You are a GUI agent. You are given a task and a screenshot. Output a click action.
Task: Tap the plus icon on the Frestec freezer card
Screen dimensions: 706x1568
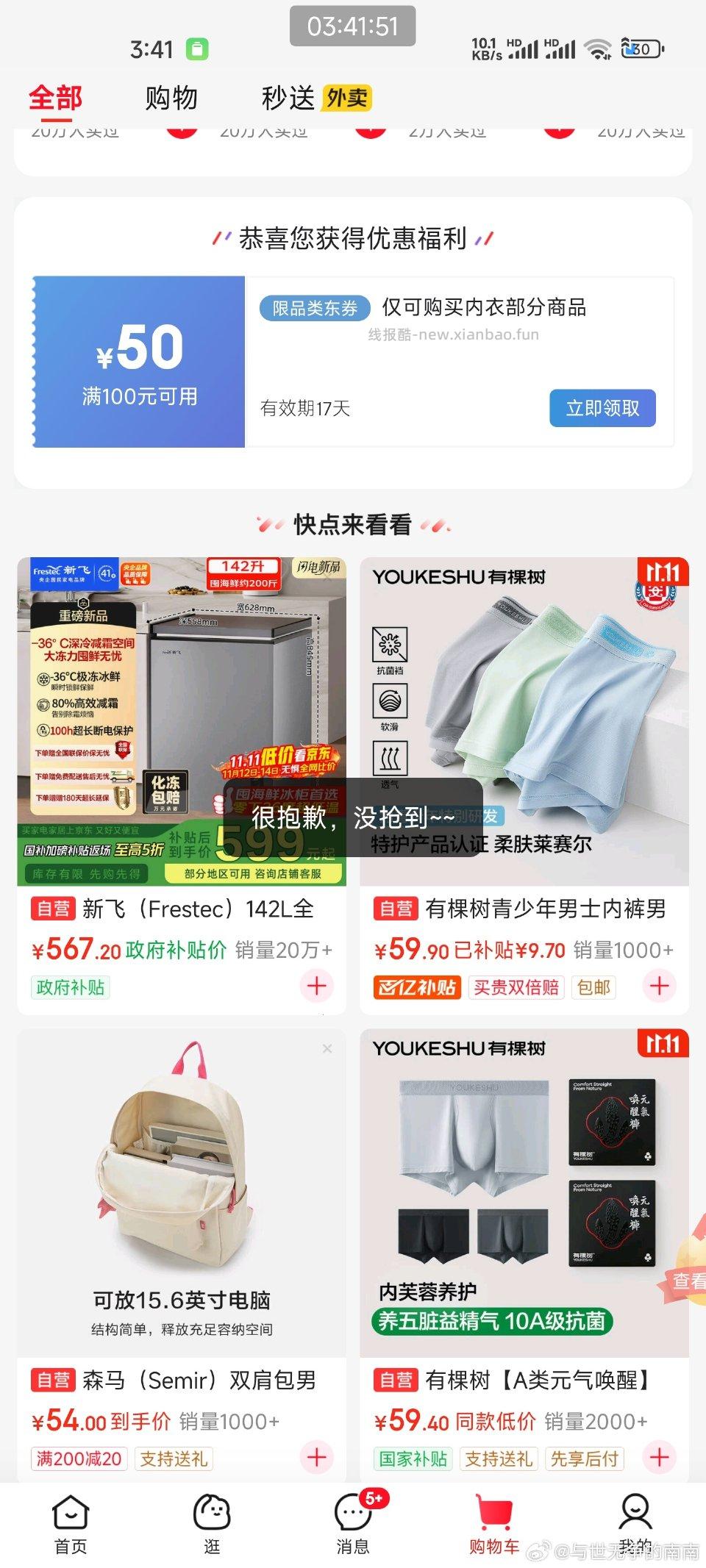[x=316, y=987]
